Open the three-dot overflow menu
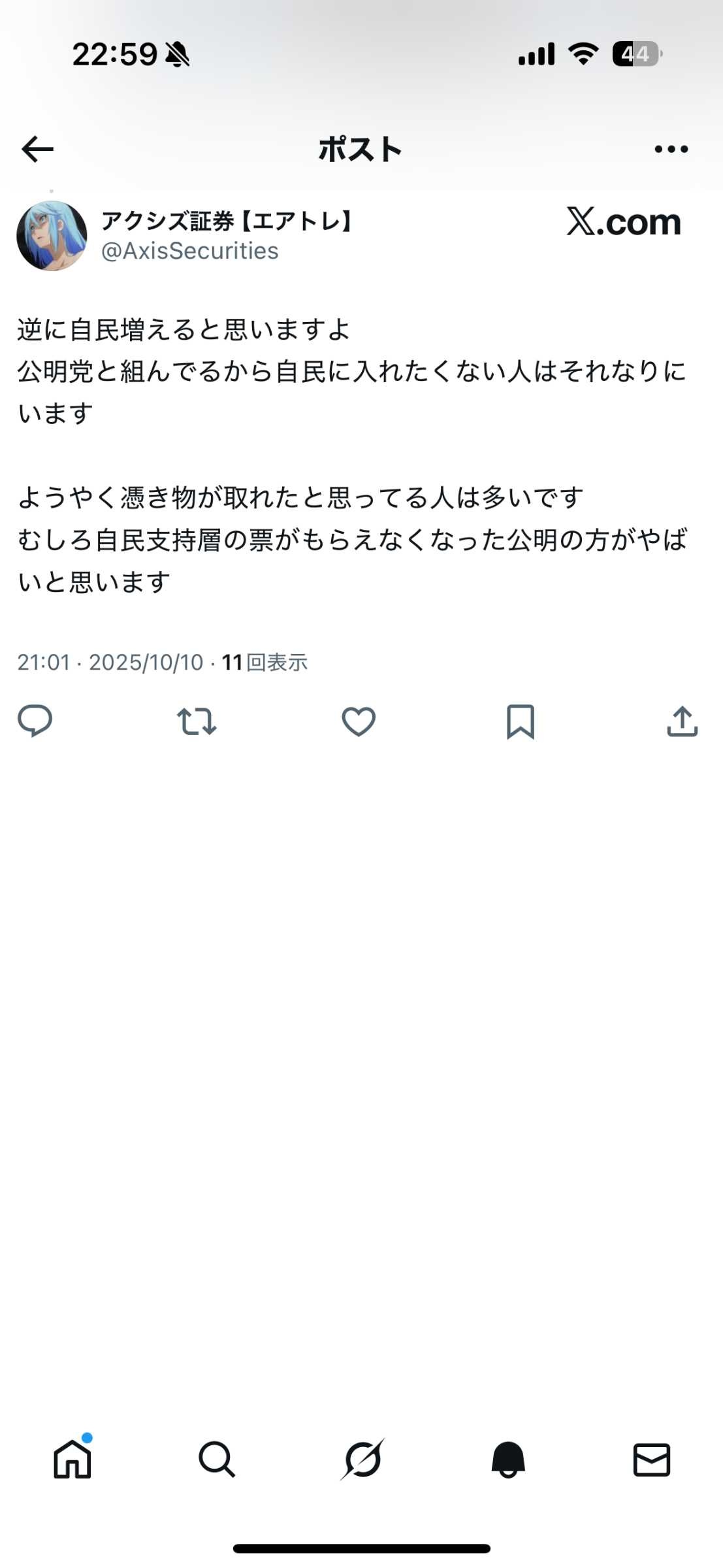Viewport: 723px width, 1568px height. point(671,150)
